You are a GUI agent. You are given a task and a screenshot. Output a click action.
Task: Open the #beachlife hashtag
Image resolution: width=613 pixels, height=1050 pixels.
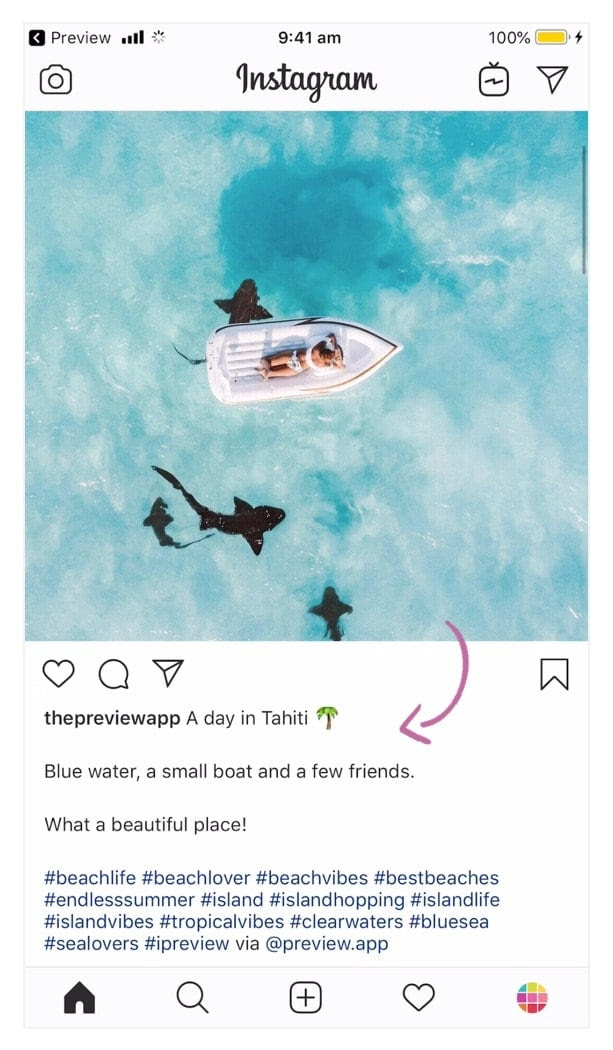point(90,878)
